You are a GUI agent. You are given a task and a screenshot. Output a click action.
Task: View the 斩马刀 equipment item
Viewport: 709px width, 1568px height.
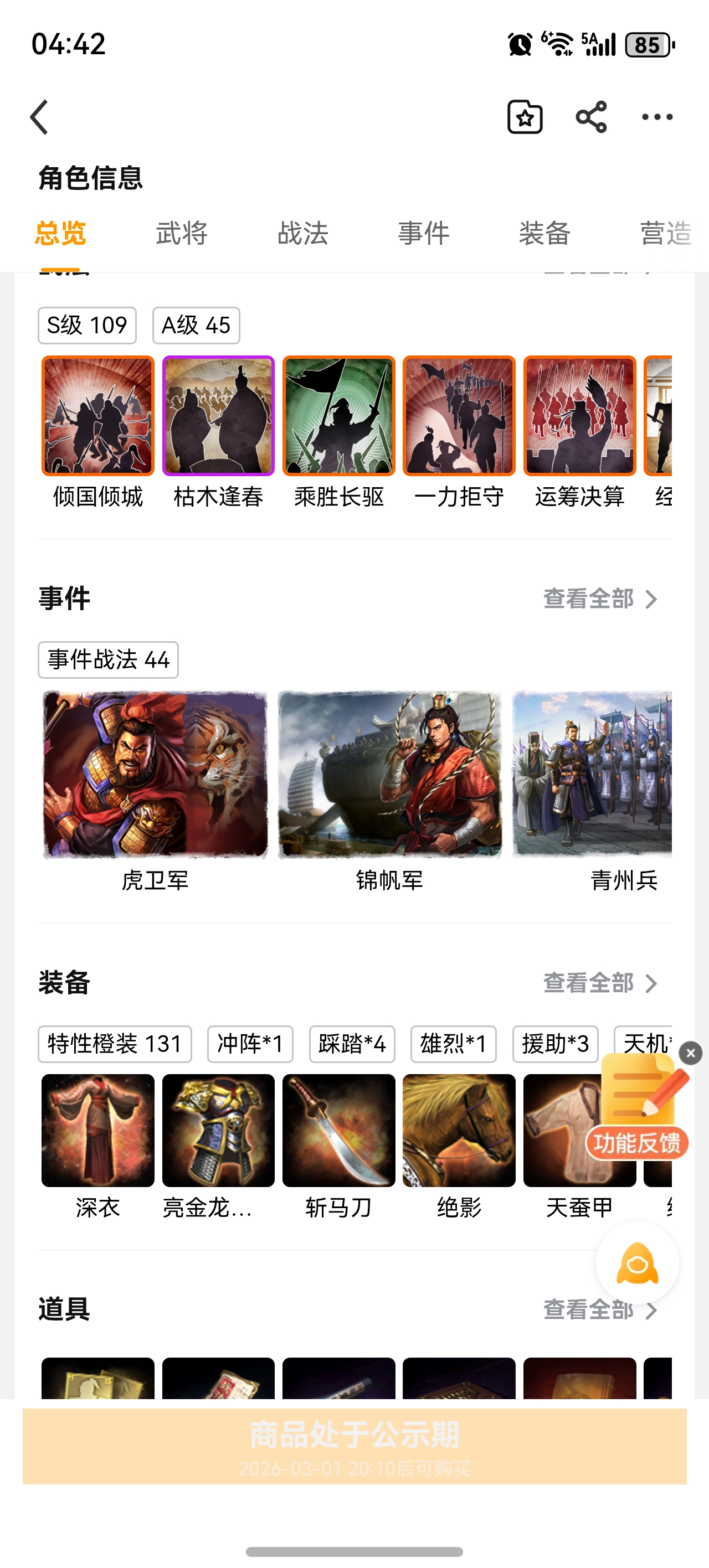click(x=338, y=1131)
